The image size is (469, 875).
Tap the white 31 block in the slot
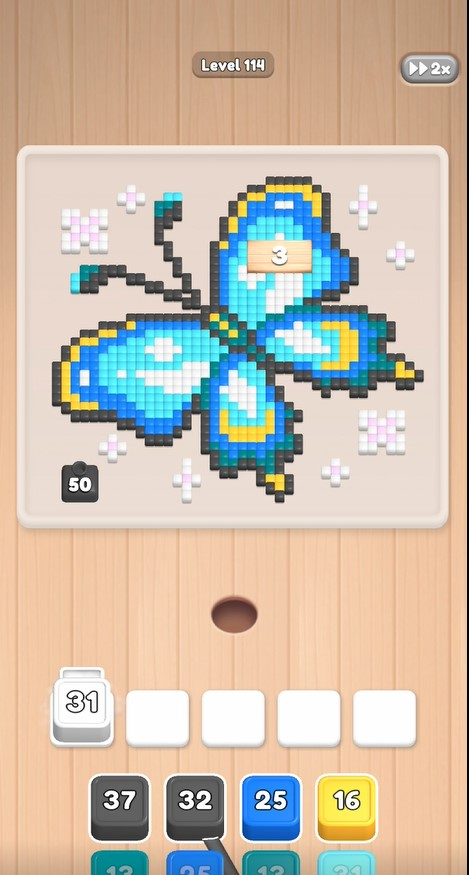pyautogui.click(x=83, y=707)
